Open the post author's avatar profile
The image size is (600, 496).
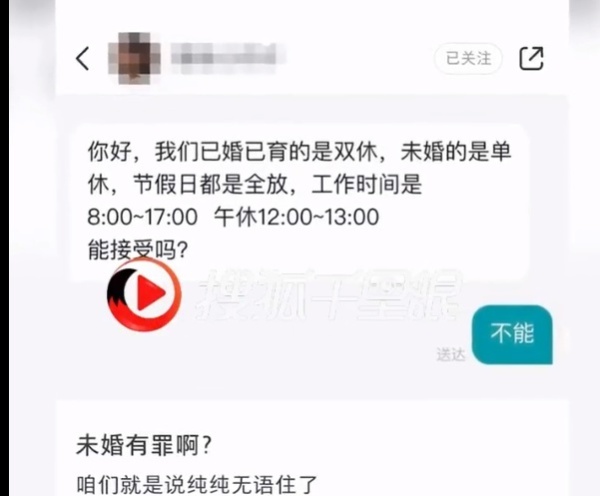click(x=135, y=58)
